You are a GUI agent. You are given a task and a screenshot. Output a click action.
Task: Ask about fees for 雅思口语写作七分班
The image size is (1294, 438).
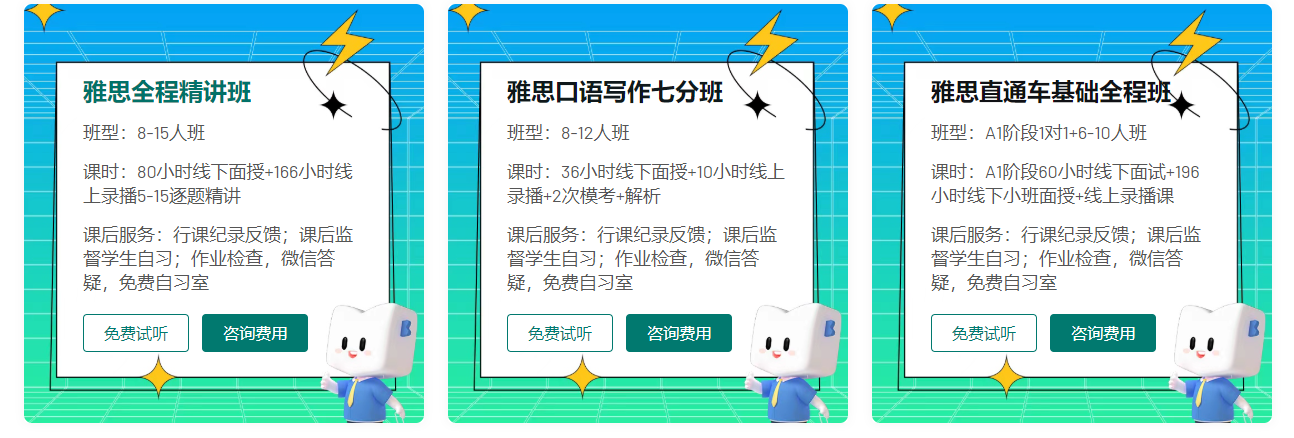pyautogui.click(x=679, y=333)
